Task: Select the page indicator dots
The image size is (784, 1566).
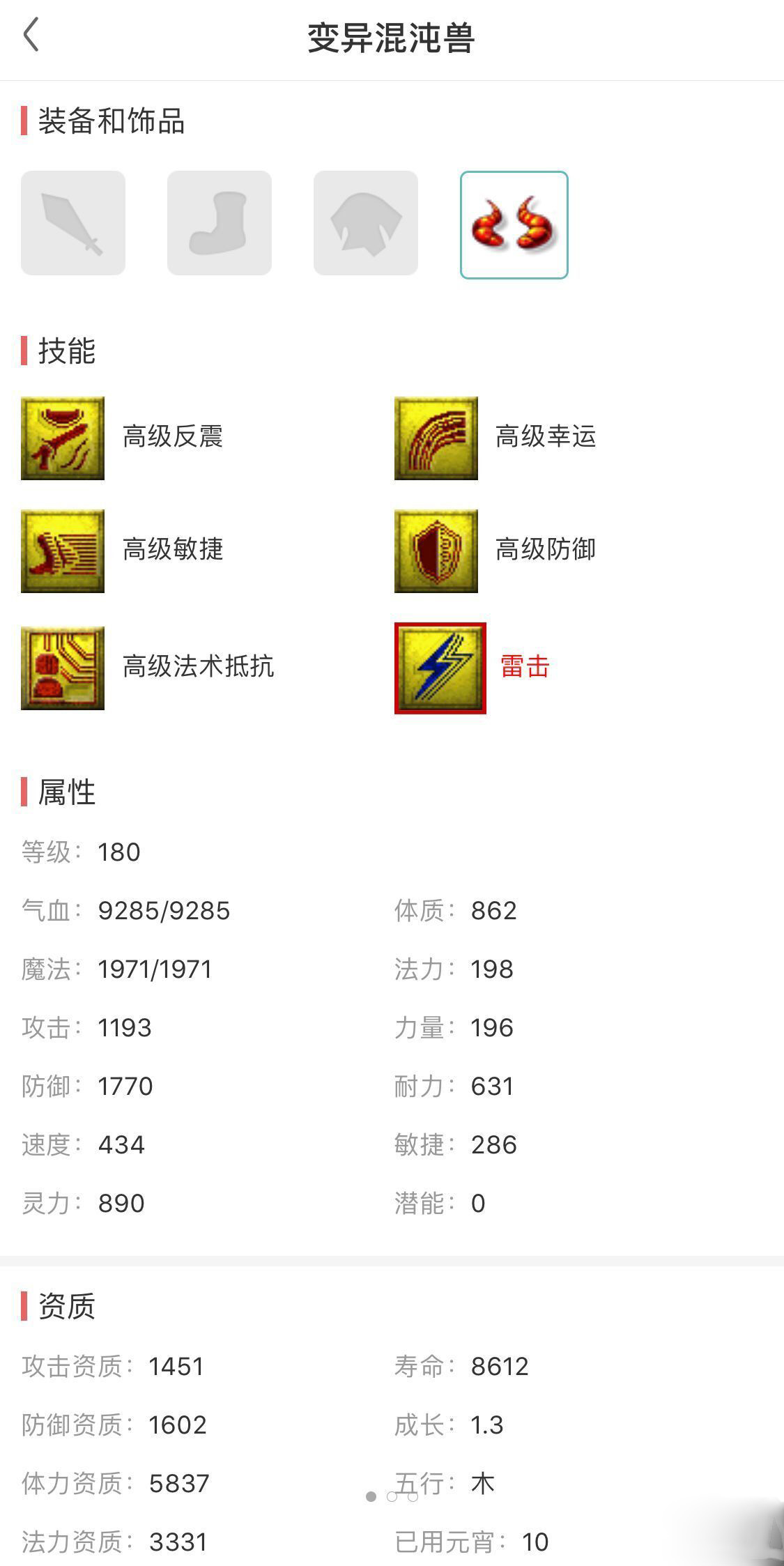Action: [392, 1496]
